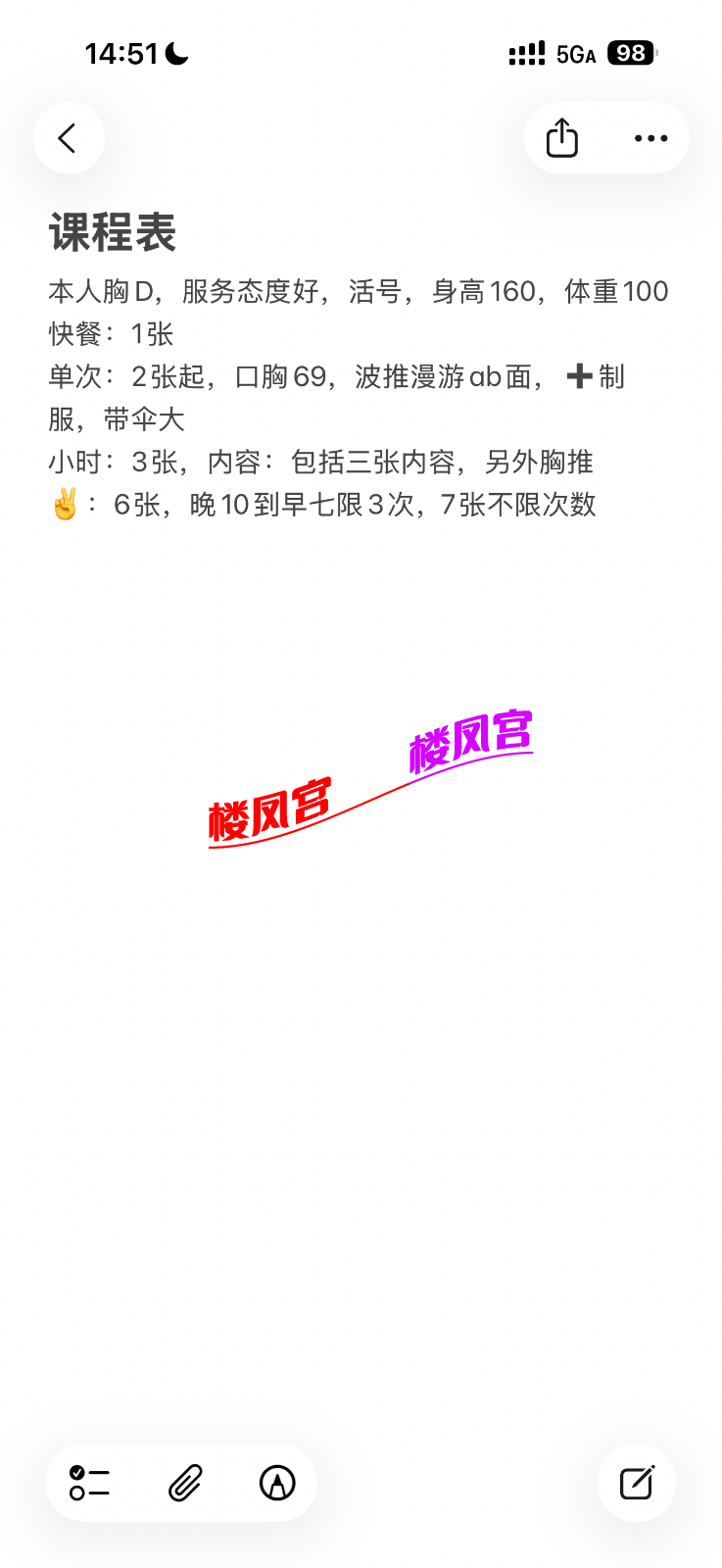Tap the paperclip attachment icon
Image resolution: width=722 pixels, height=1568 pixels.
(x=183, y=1484)
